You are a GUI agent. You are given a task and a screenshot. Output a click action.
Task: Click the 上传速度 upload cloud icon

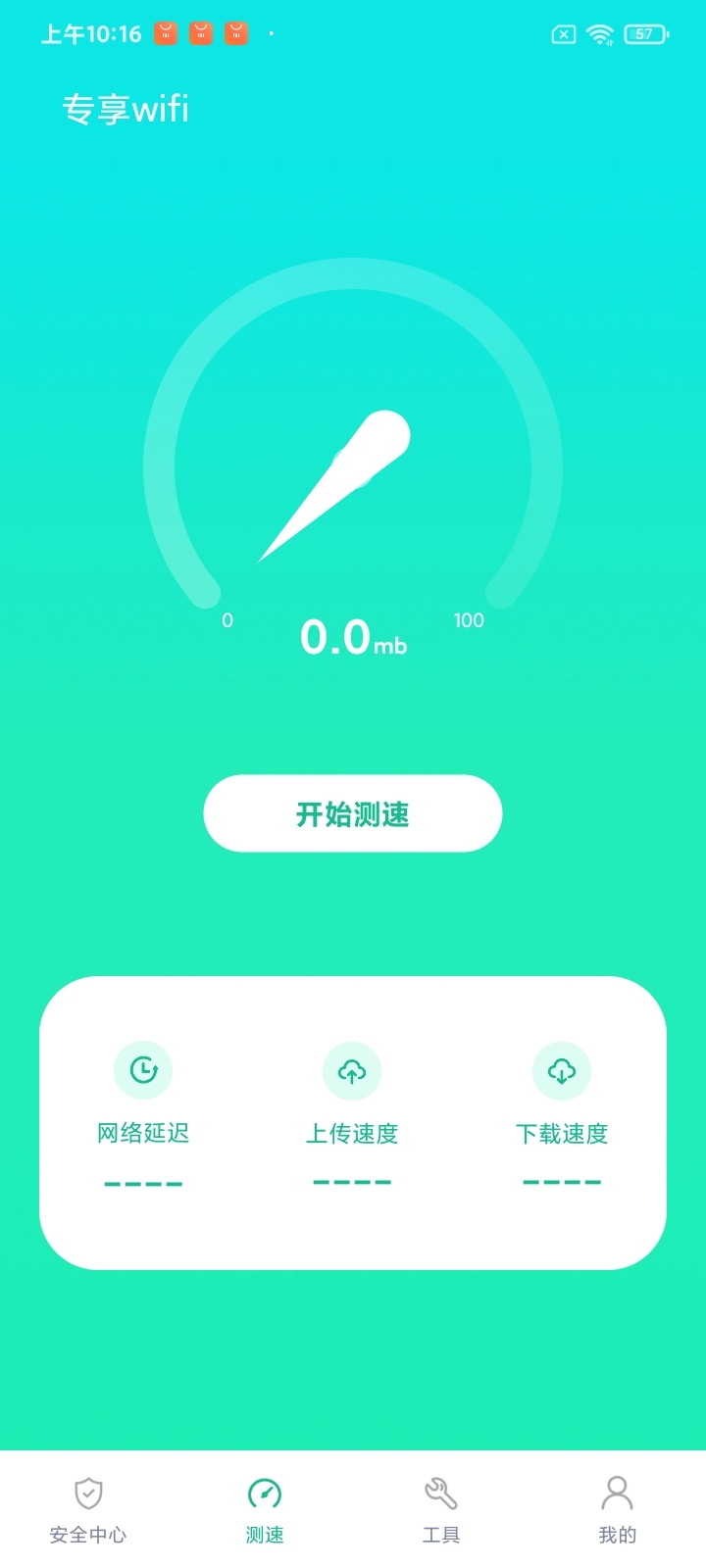pos(352,1070)
